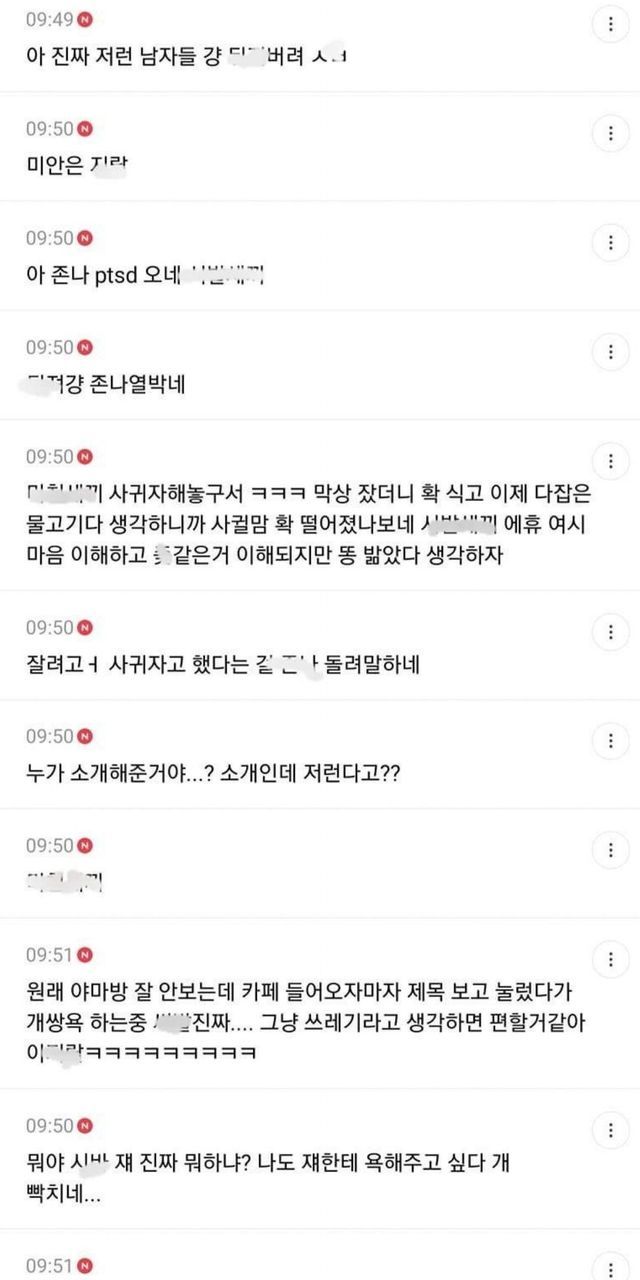Open overflow menu on '쟤 진짜 뭐하냐' comment
The width and height of the screenshot is (640, 1280).
[610, 1130]
